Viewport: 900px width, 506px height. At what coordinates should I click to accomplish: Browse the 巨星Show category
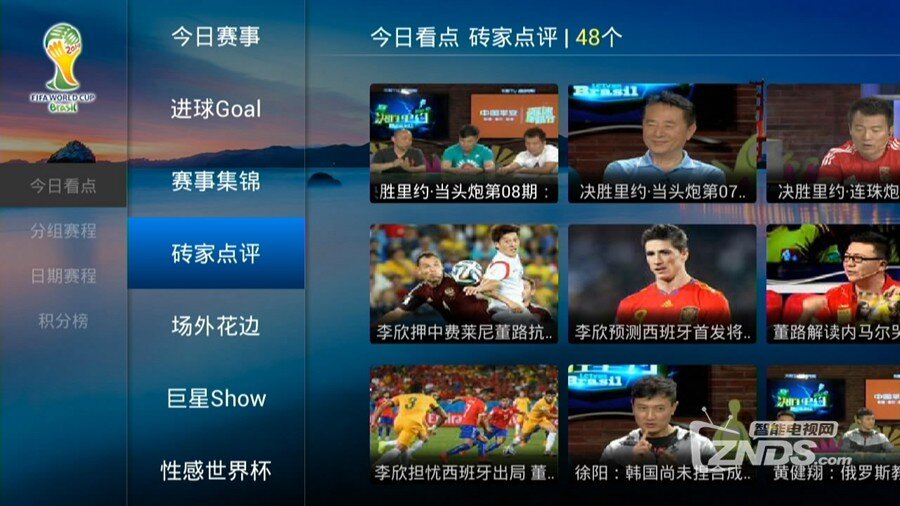point(216,398)
